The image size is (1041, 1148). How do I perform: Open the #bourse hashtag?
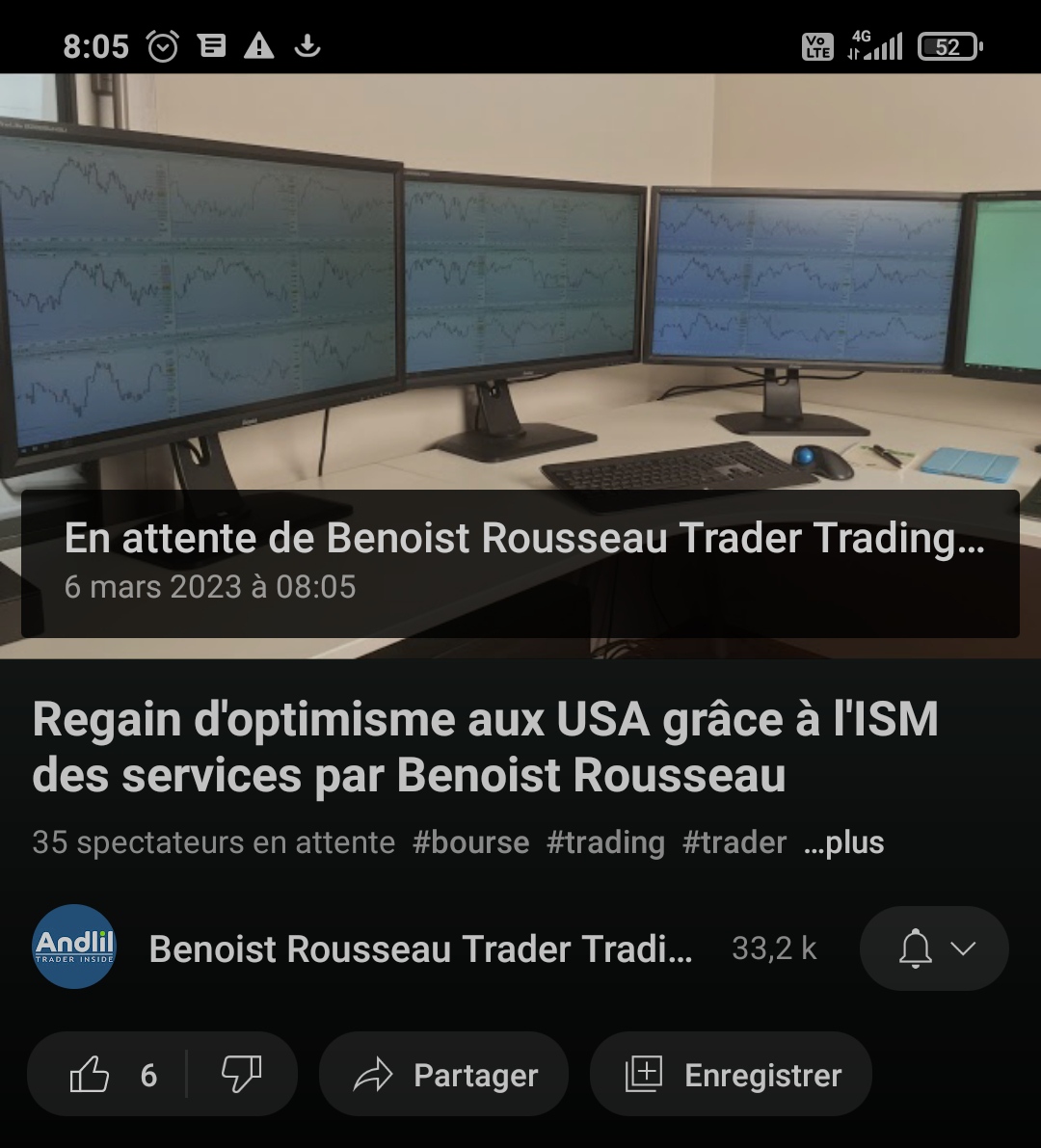(x=470, y=842)
